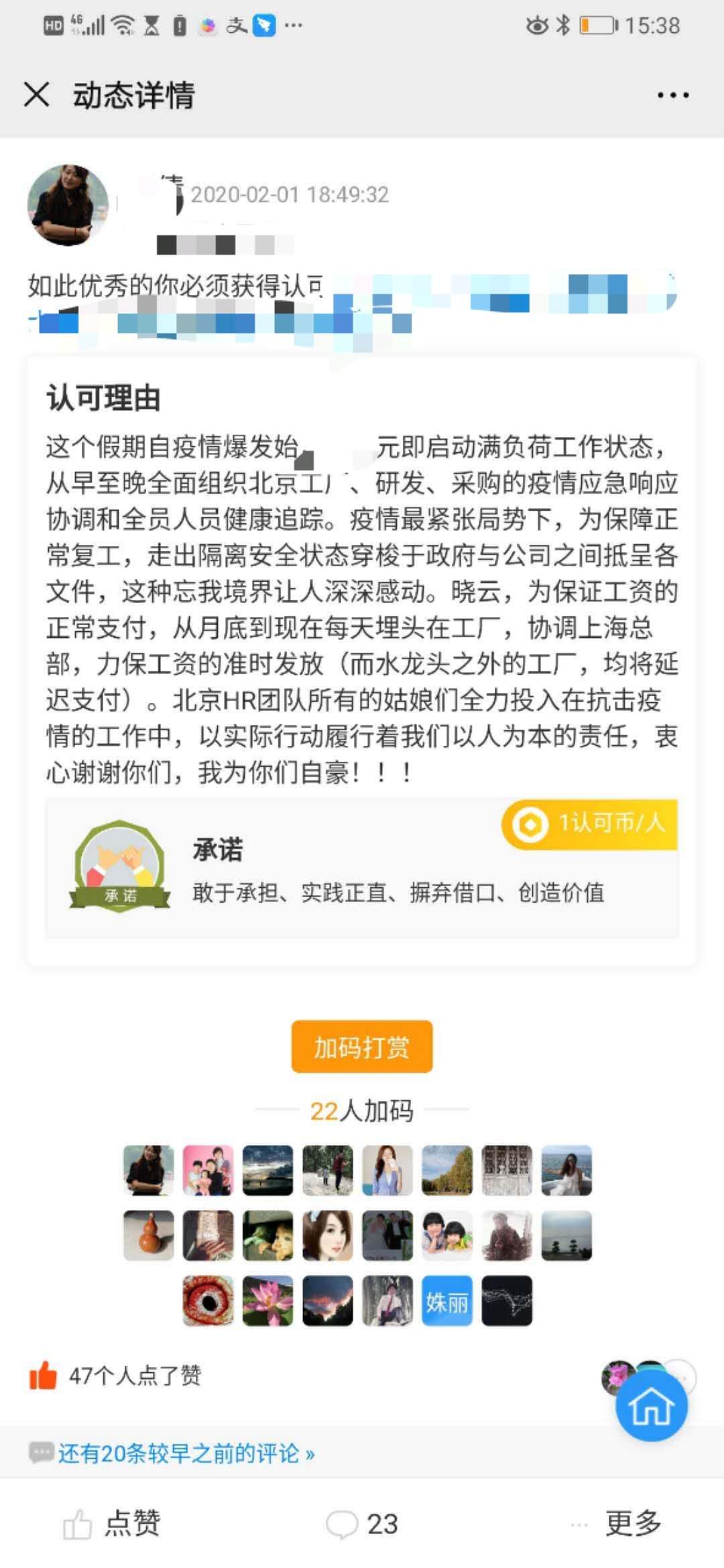Open the lotus flower contributor avatar

pyautogui.click(x=267, y=1301)
